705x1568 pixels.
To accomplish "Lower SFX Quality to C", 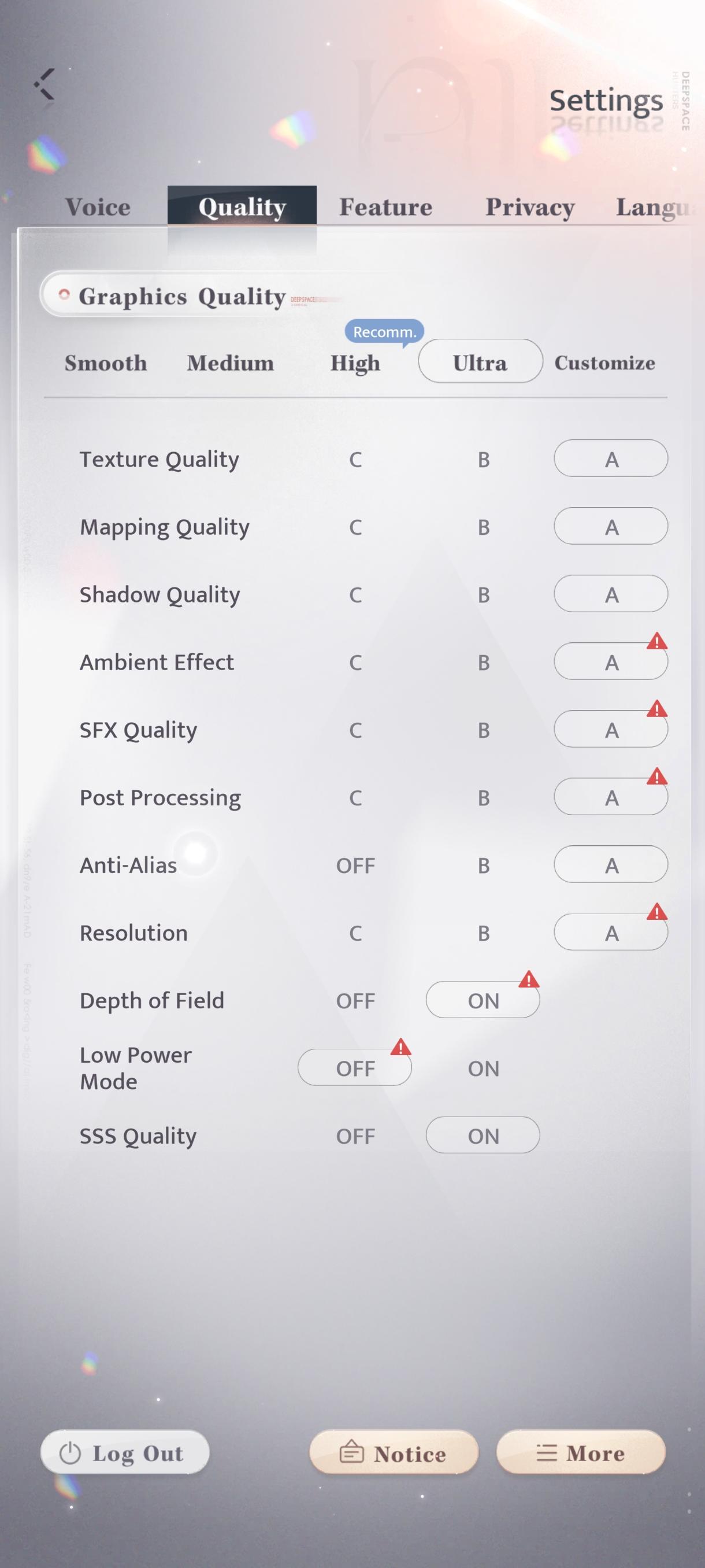I will click(355, 730).
